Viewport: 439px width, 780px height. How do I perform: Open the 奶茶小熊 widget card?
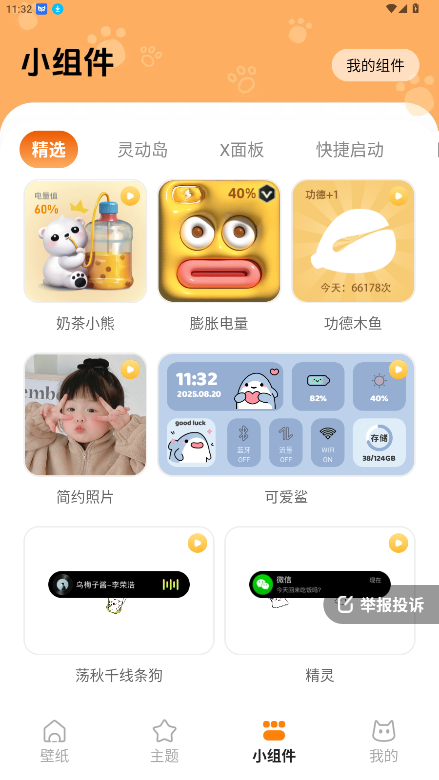tap(86, 241)
